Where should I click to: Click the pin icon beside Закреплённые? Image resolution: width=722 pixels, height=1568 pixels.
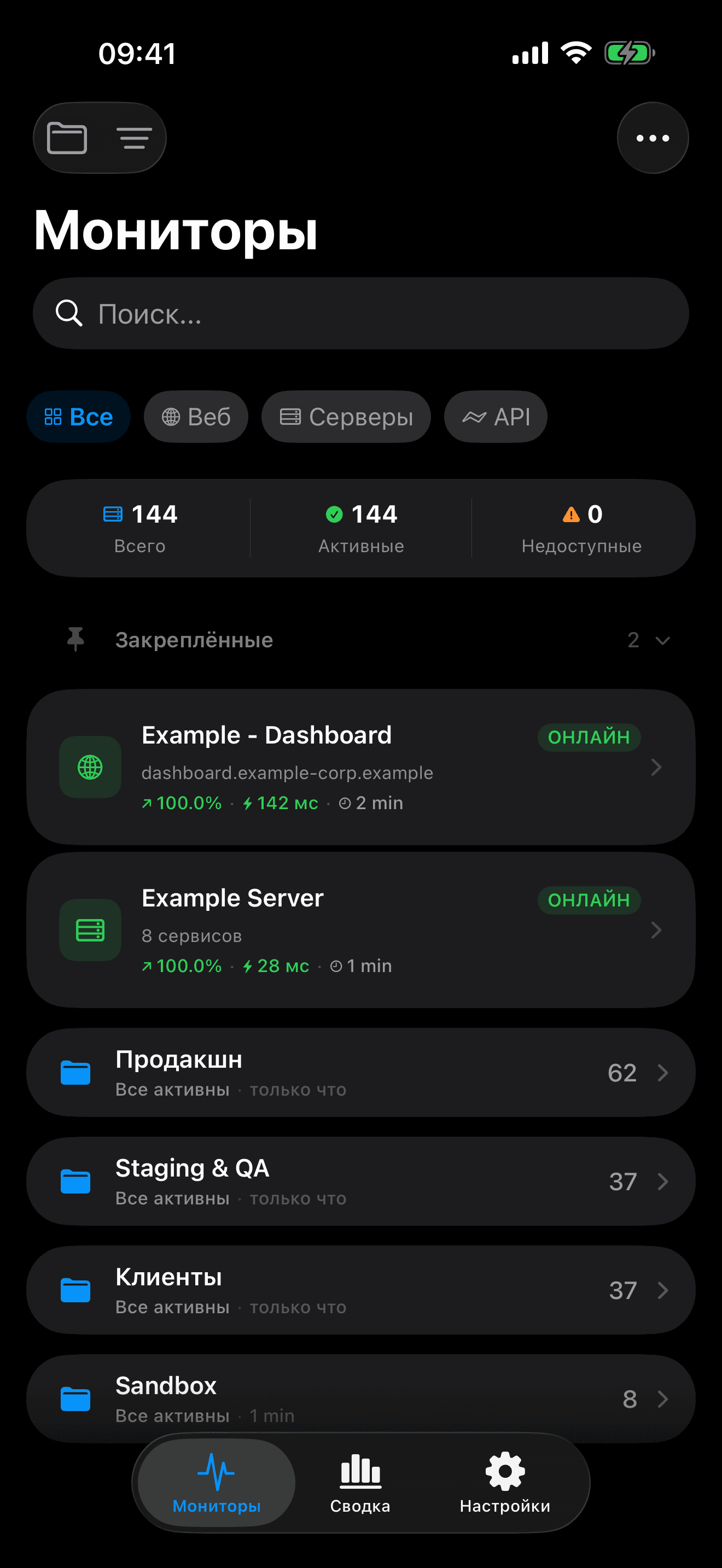click(75, 639)
